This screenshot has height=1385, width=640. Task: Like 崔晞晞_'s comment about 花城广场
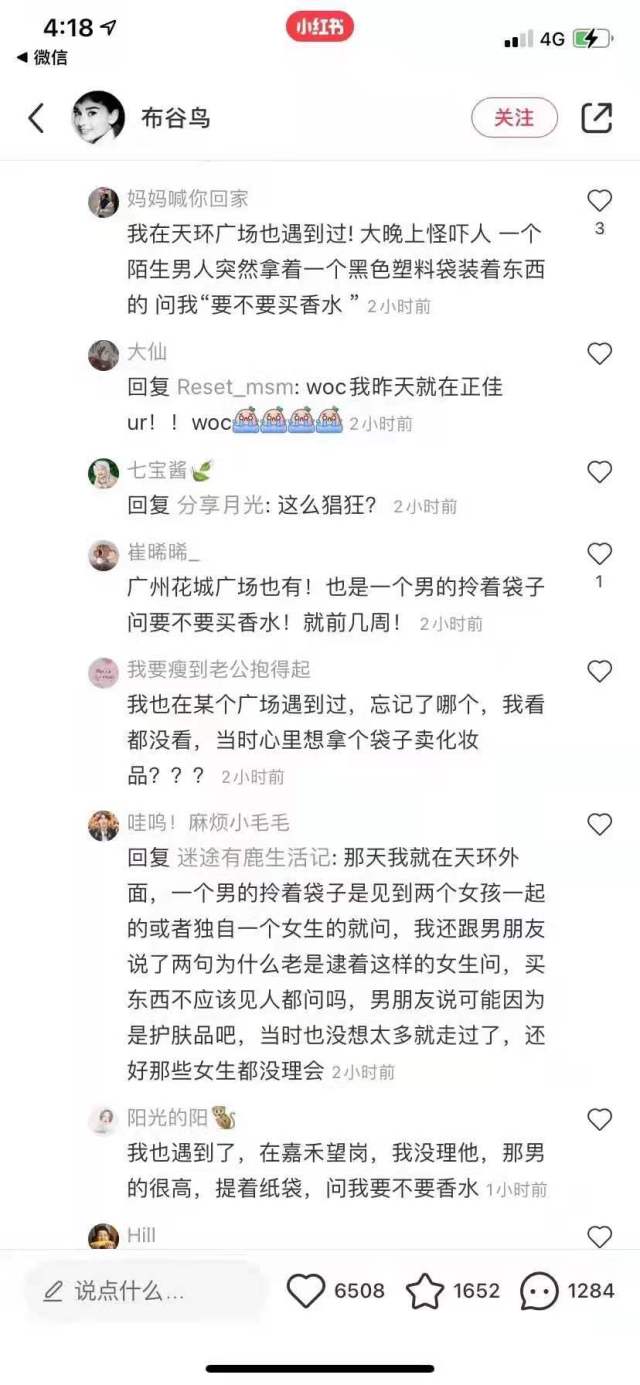click(x=599, y=554)
